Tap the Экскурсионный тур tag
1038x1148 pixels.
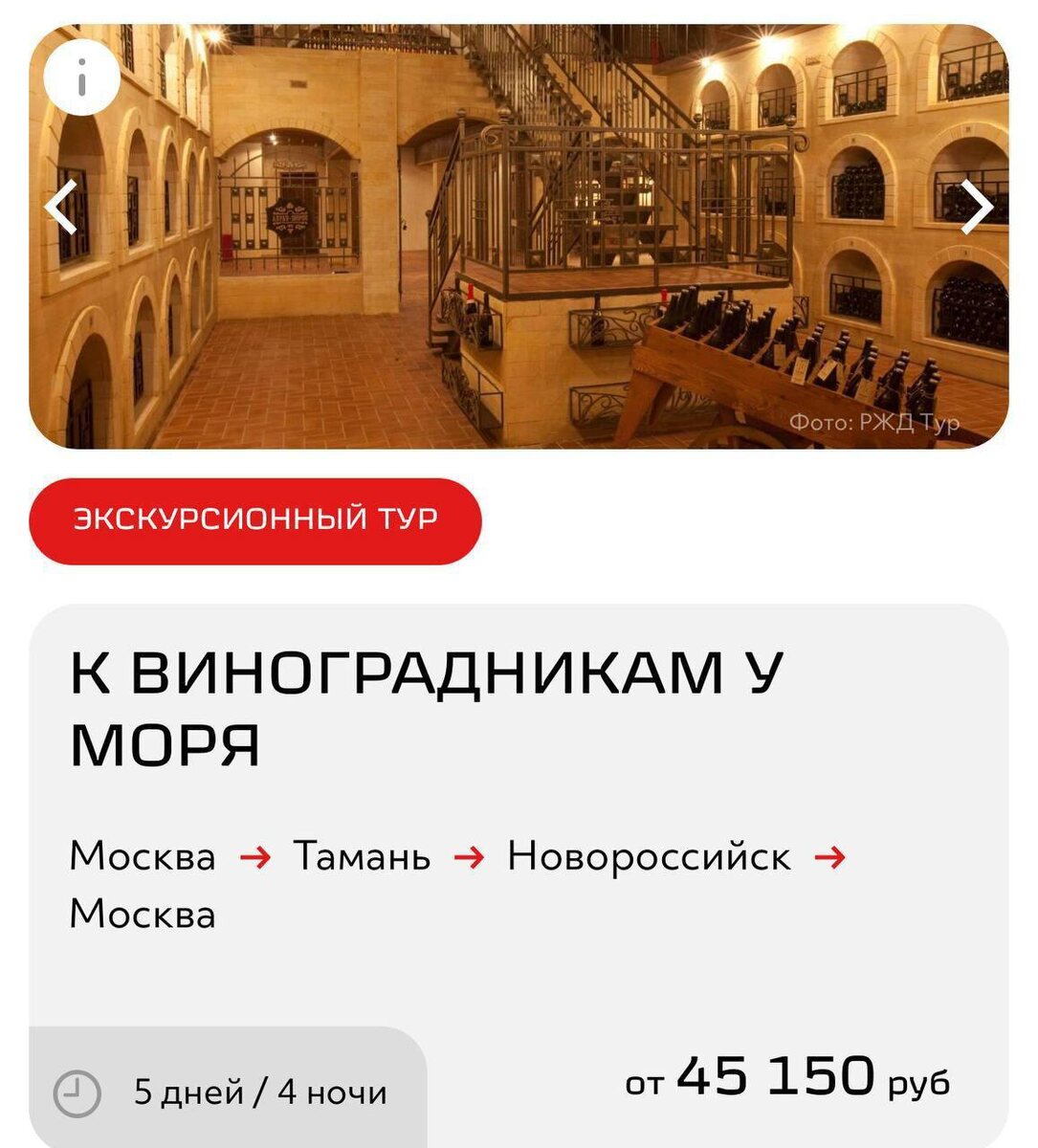pyautogui.click(x=255, y=520)
